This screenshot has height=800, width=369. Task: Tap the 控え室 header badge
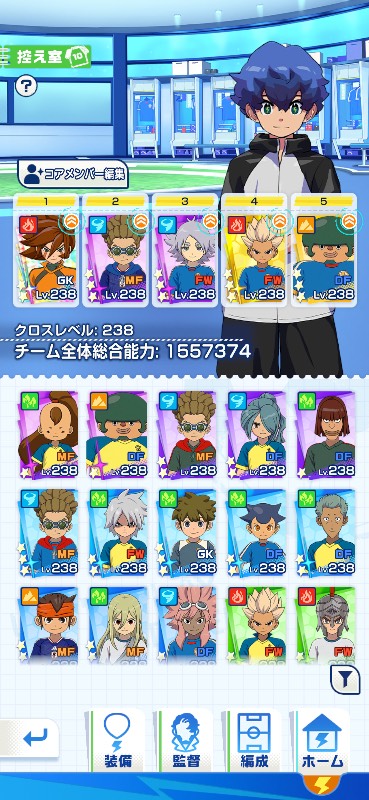coord(47,56)
